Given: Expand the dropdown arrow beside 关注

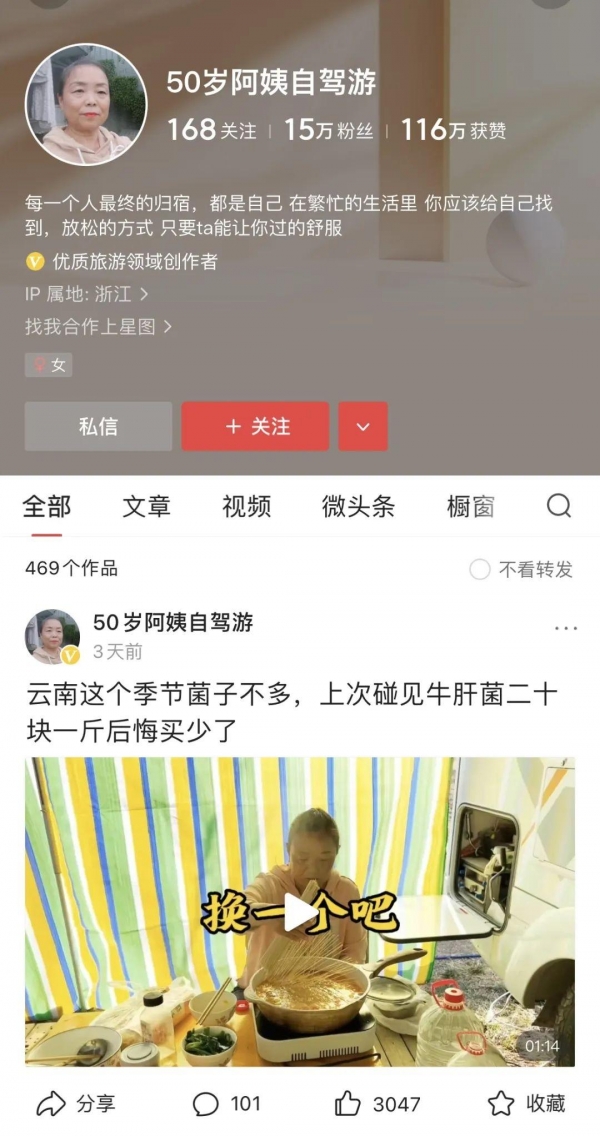Looking at the screenshot, I should coord(363,426).
